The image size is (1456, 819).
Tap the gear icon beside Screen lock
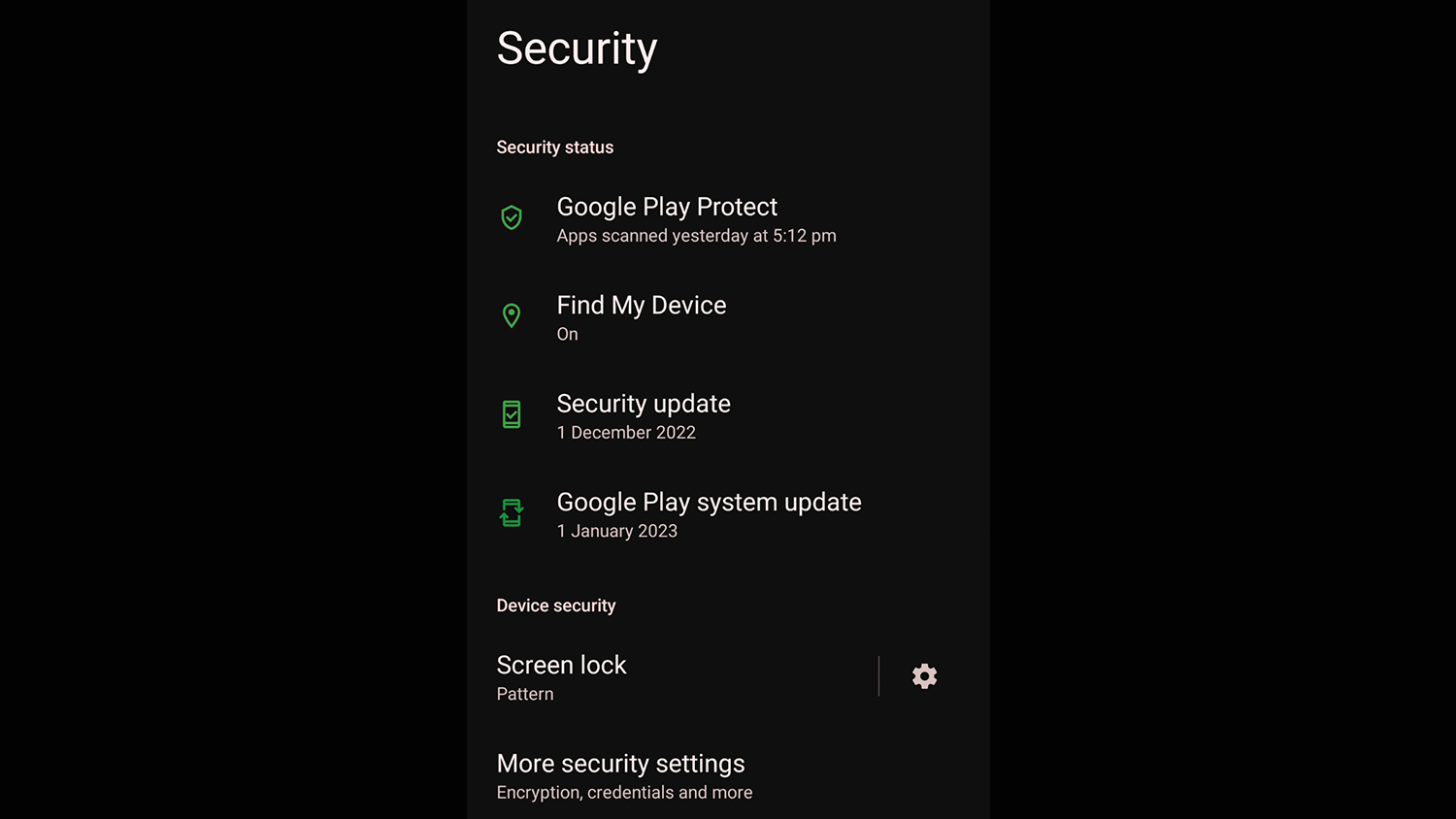pyautogui.click(x=924, y=676)
